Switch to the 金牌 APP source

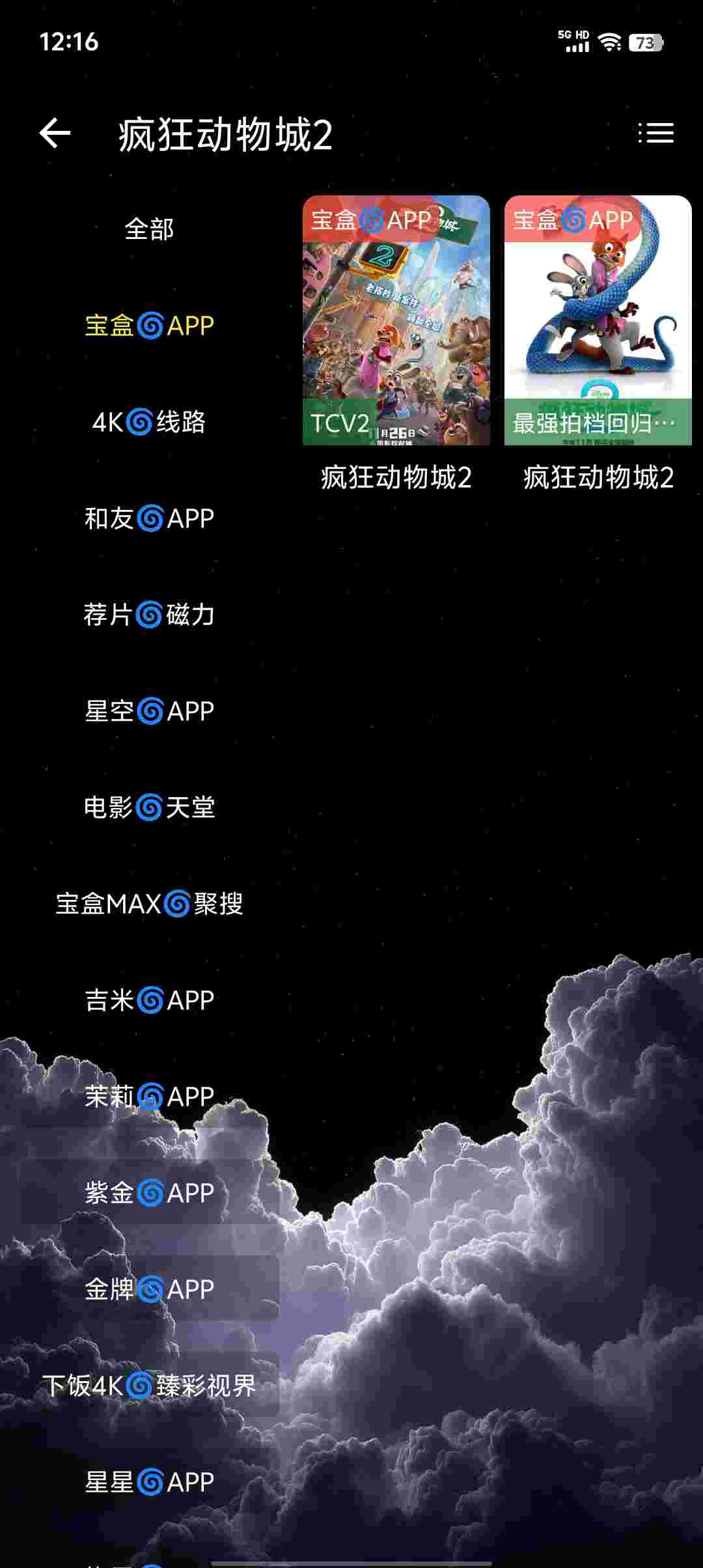click(x=149, y=1289)
